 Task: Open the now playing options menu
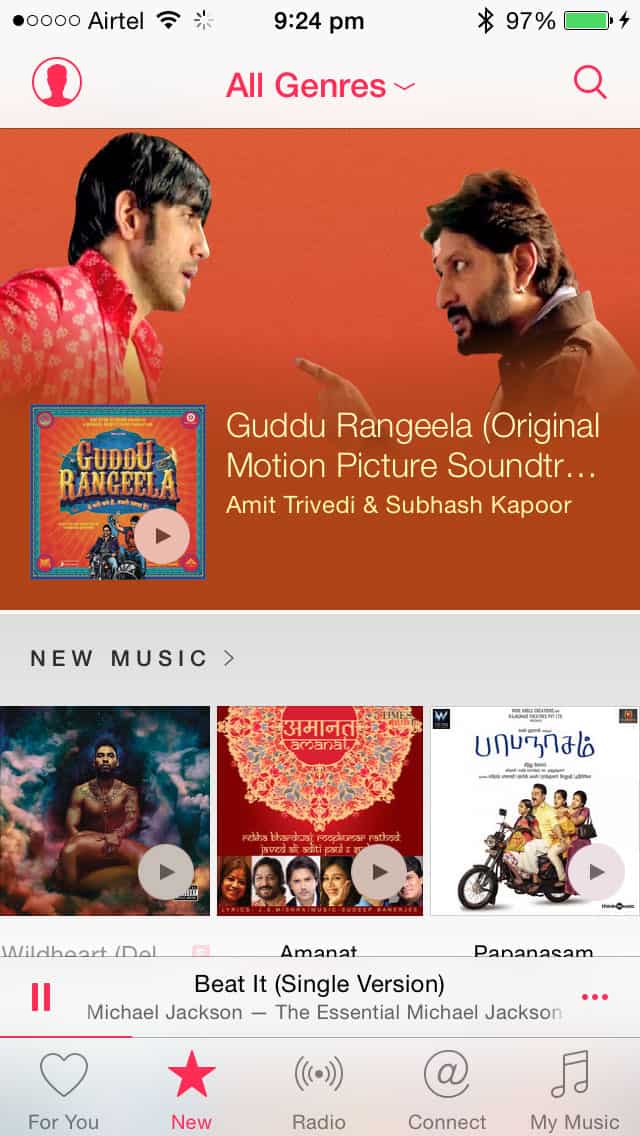click(x=594, y=997)
